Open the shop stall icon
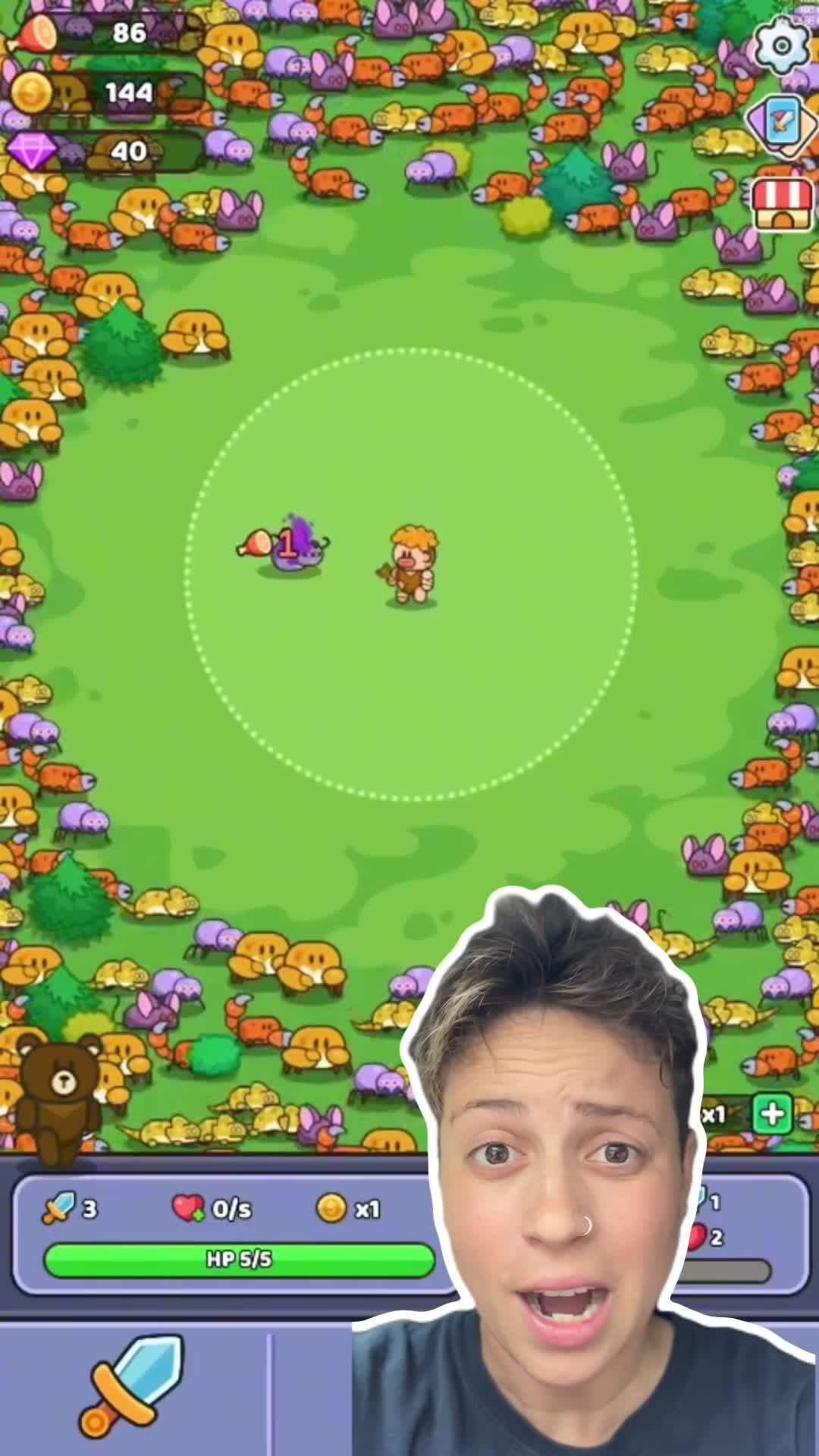Viewport: 819px width, 1456px height. 783,204
